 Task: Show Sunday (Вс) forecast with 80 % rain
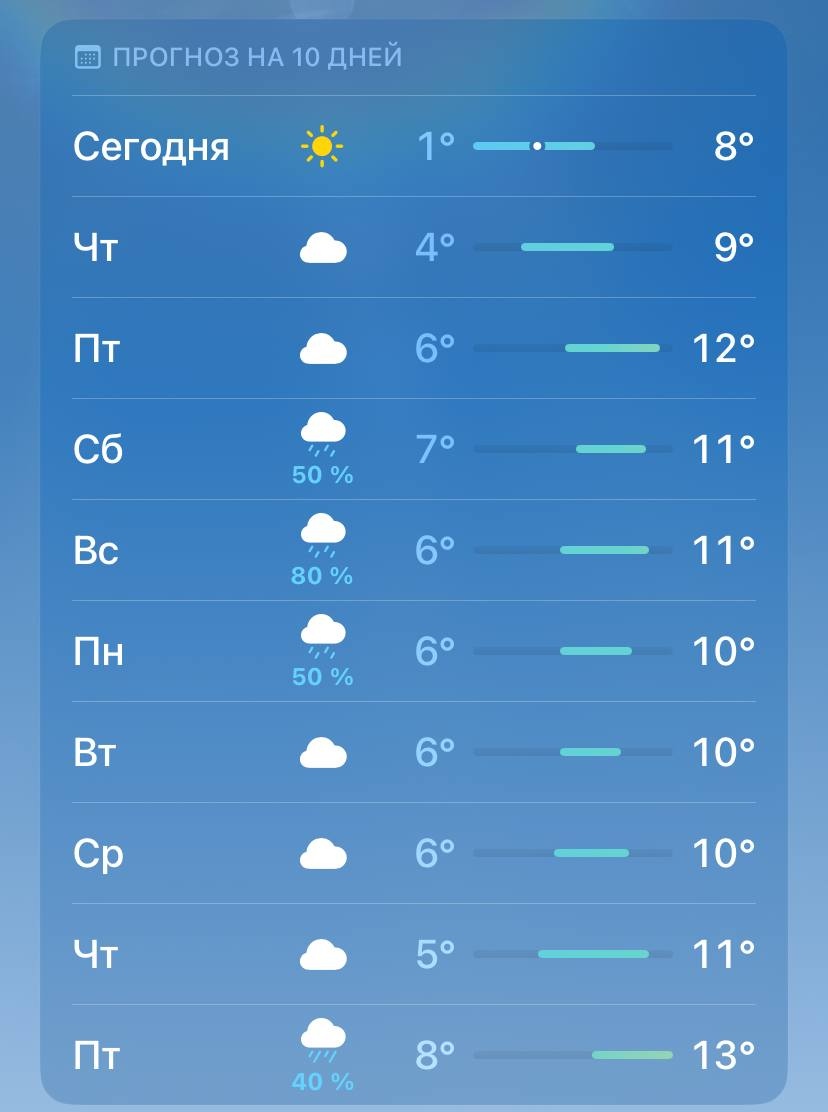(x=413, y=551)
